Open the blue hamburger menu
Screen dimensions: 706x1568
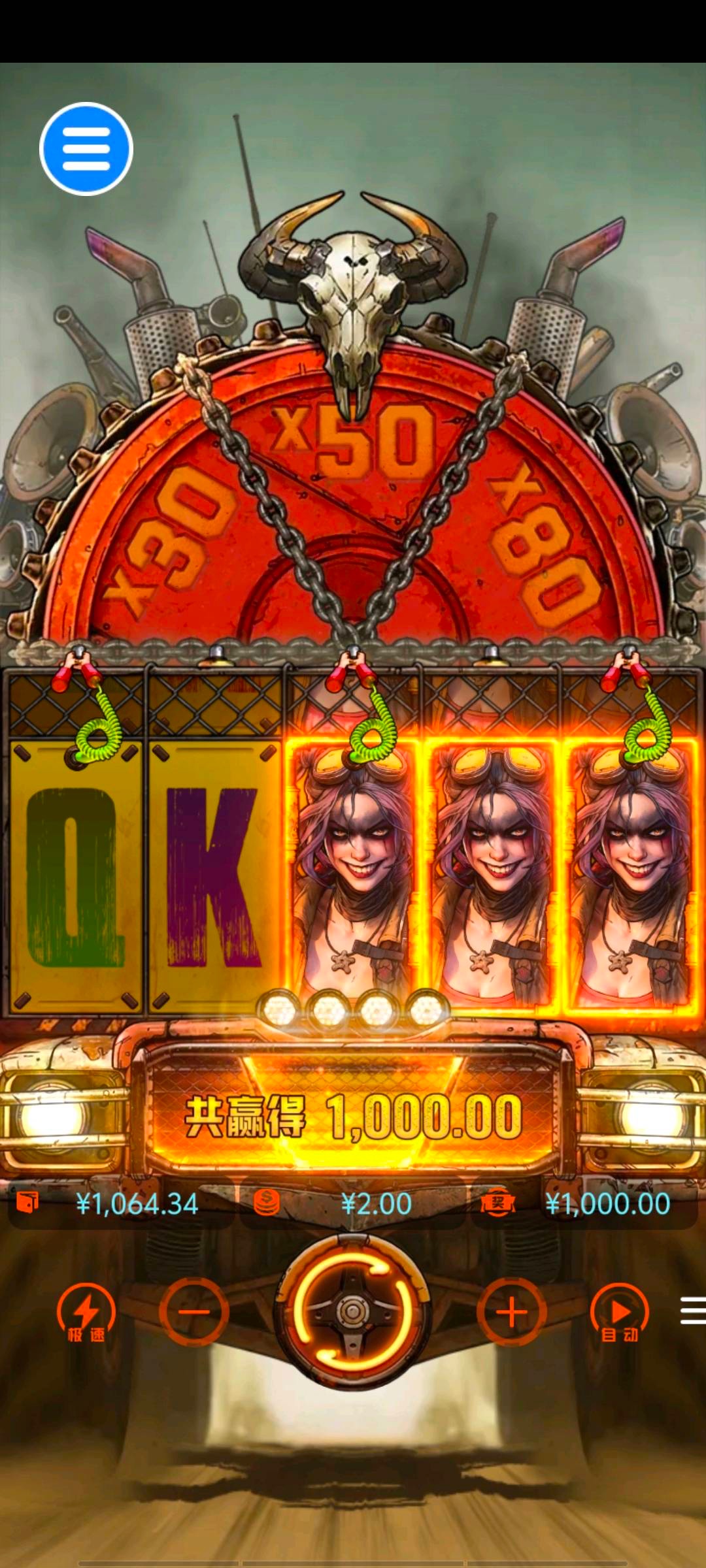(x=86, y=149)
